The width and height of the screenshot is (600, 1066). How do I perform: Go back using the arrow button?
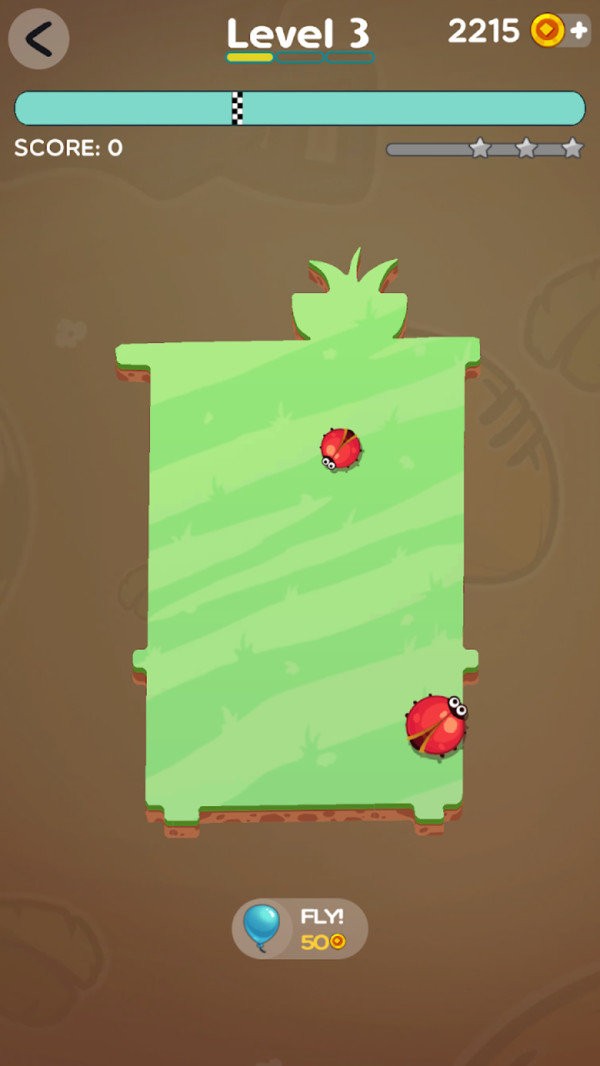click(39, 39)
